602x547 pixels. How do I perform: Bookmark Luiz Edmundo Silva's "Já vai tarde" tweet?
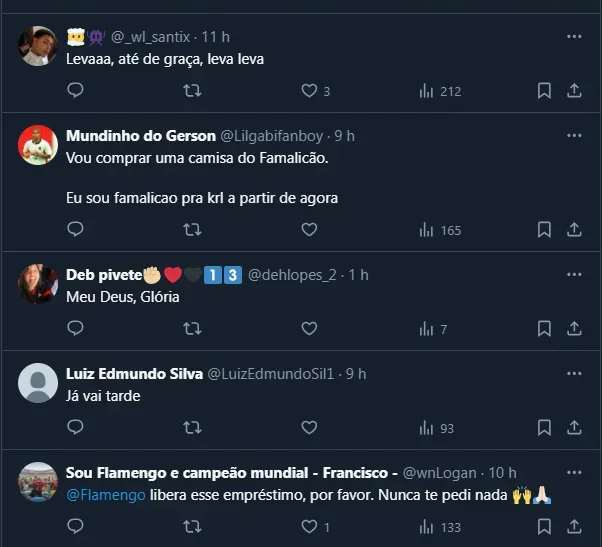tap(544, 428)
